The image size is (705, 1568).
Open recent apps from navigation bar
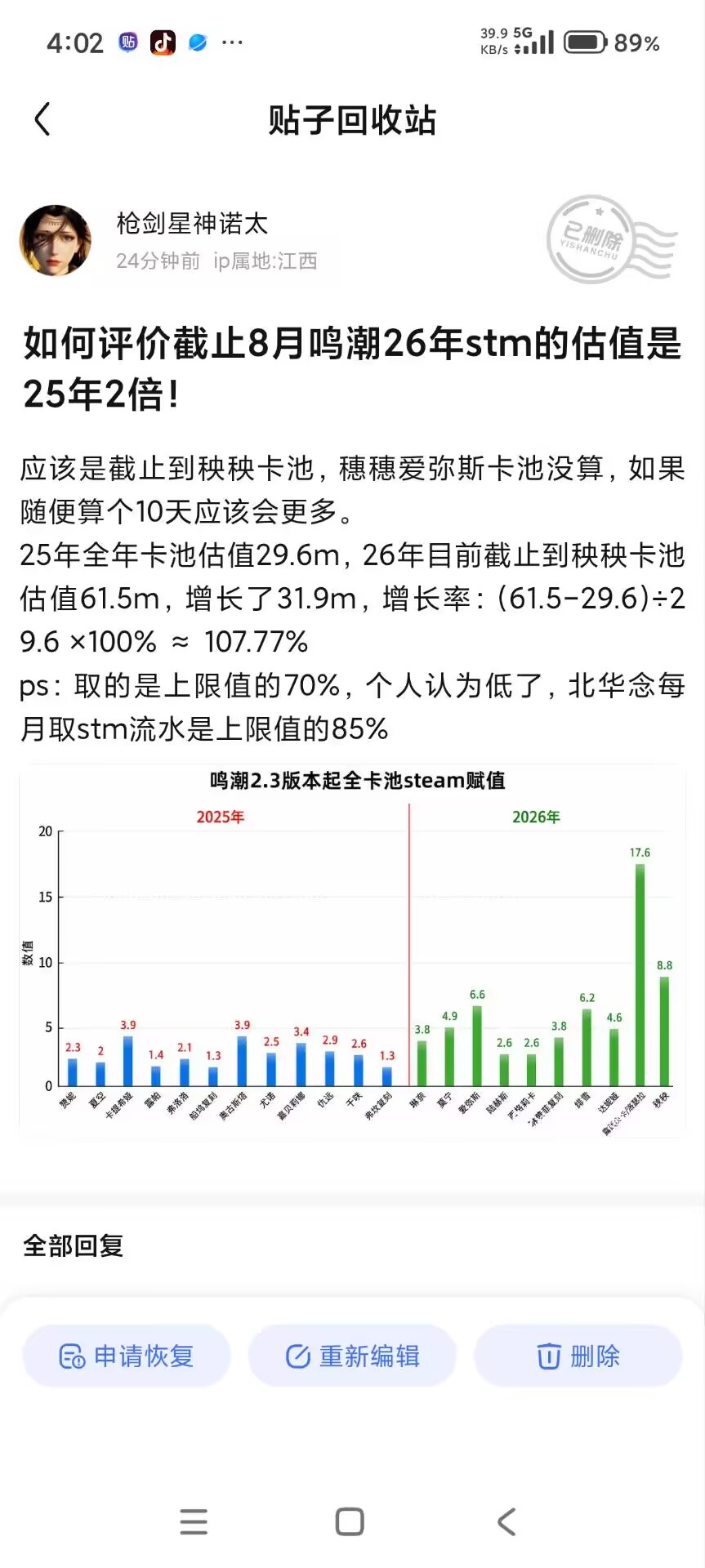194,1522
